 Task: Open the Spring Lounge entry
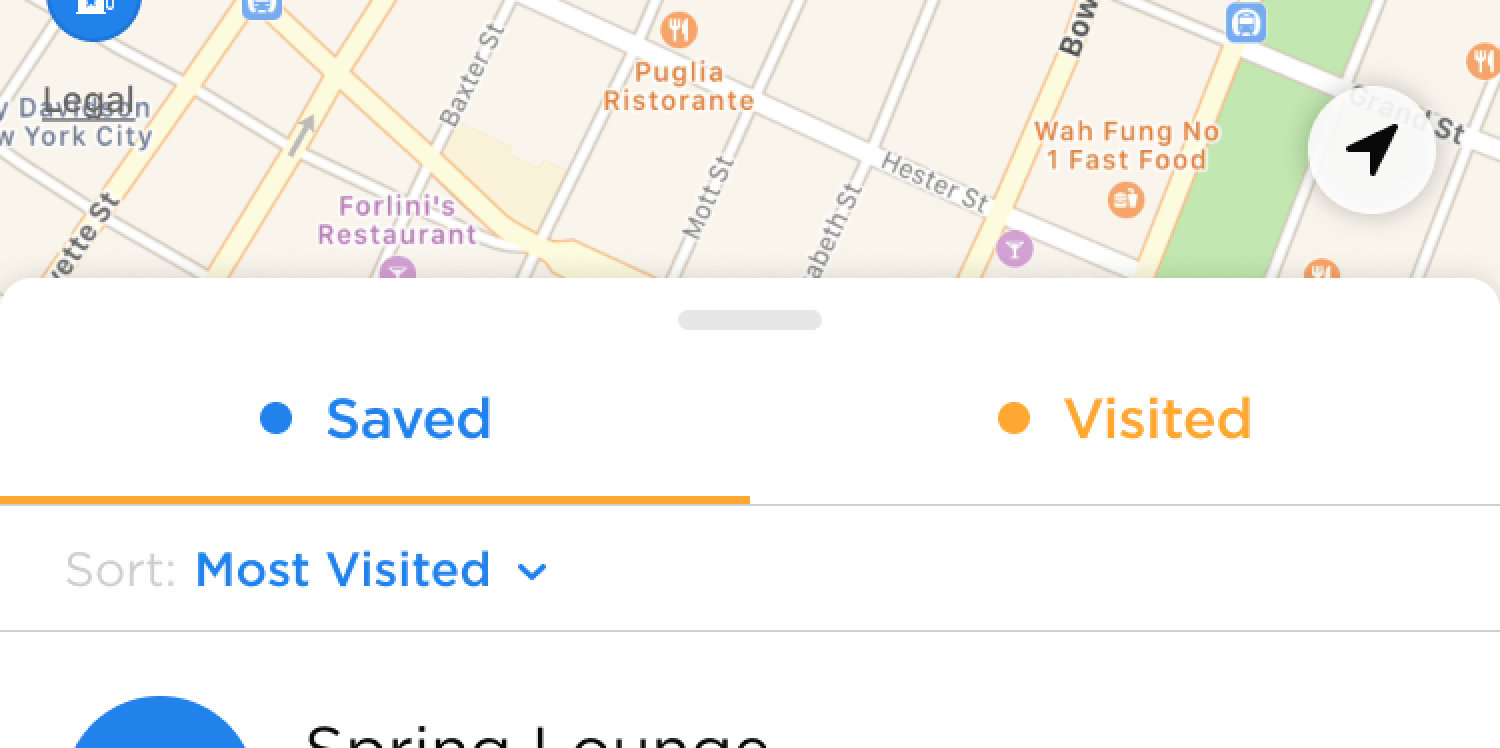tap(537, 735)
